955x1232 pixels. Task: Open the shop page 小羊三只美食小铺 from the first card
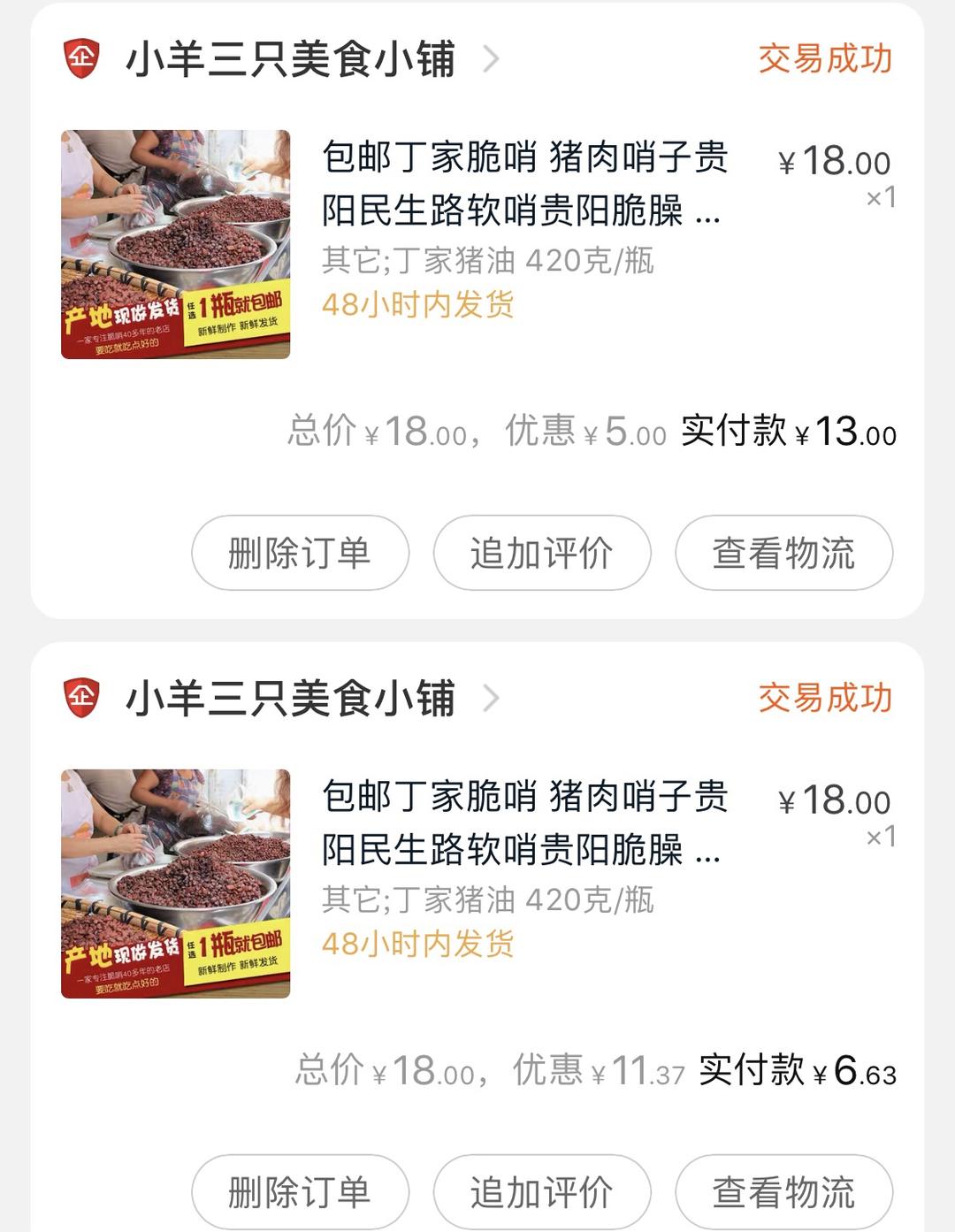click(x=292, y=59)
